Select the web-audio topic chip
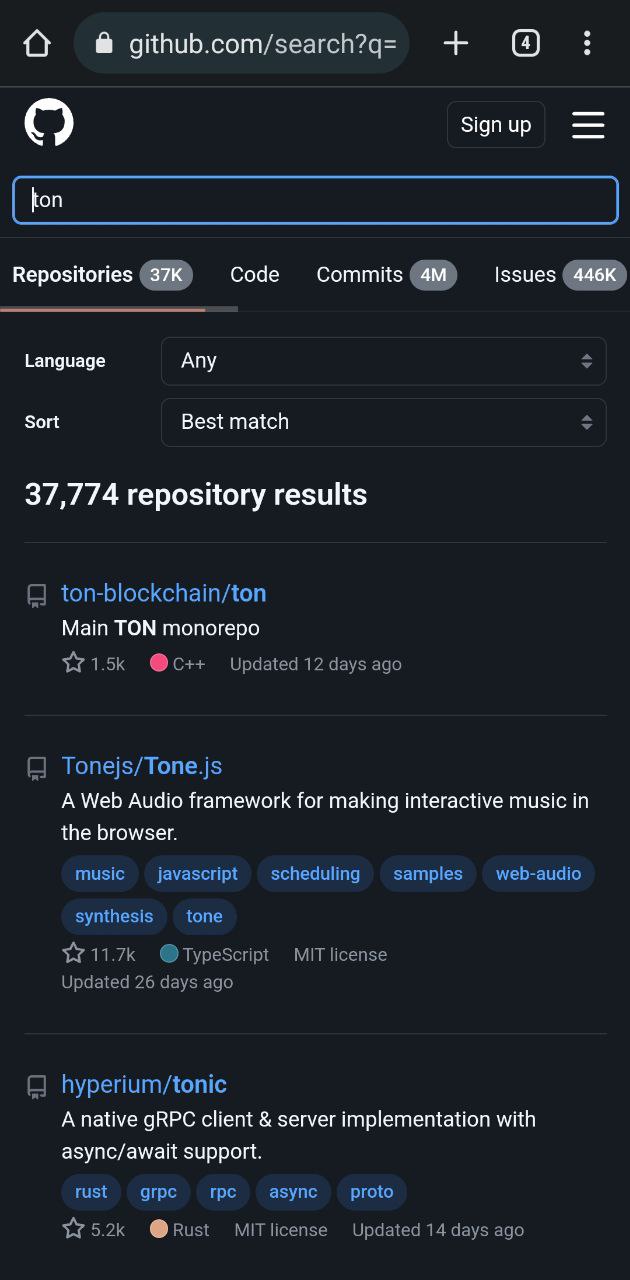This screenshot has height=1280, width=630. (x=539, y=873)
